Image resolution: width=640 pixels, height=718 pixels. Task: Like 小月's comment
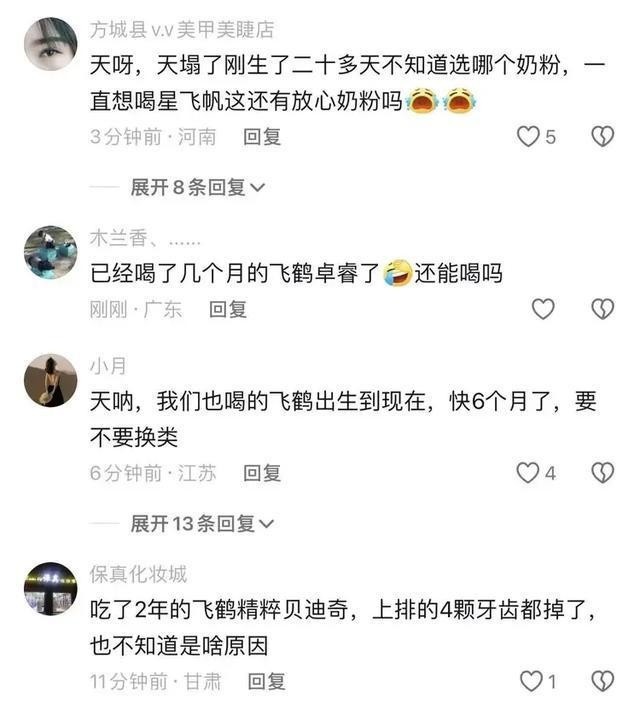click(528, 473)
